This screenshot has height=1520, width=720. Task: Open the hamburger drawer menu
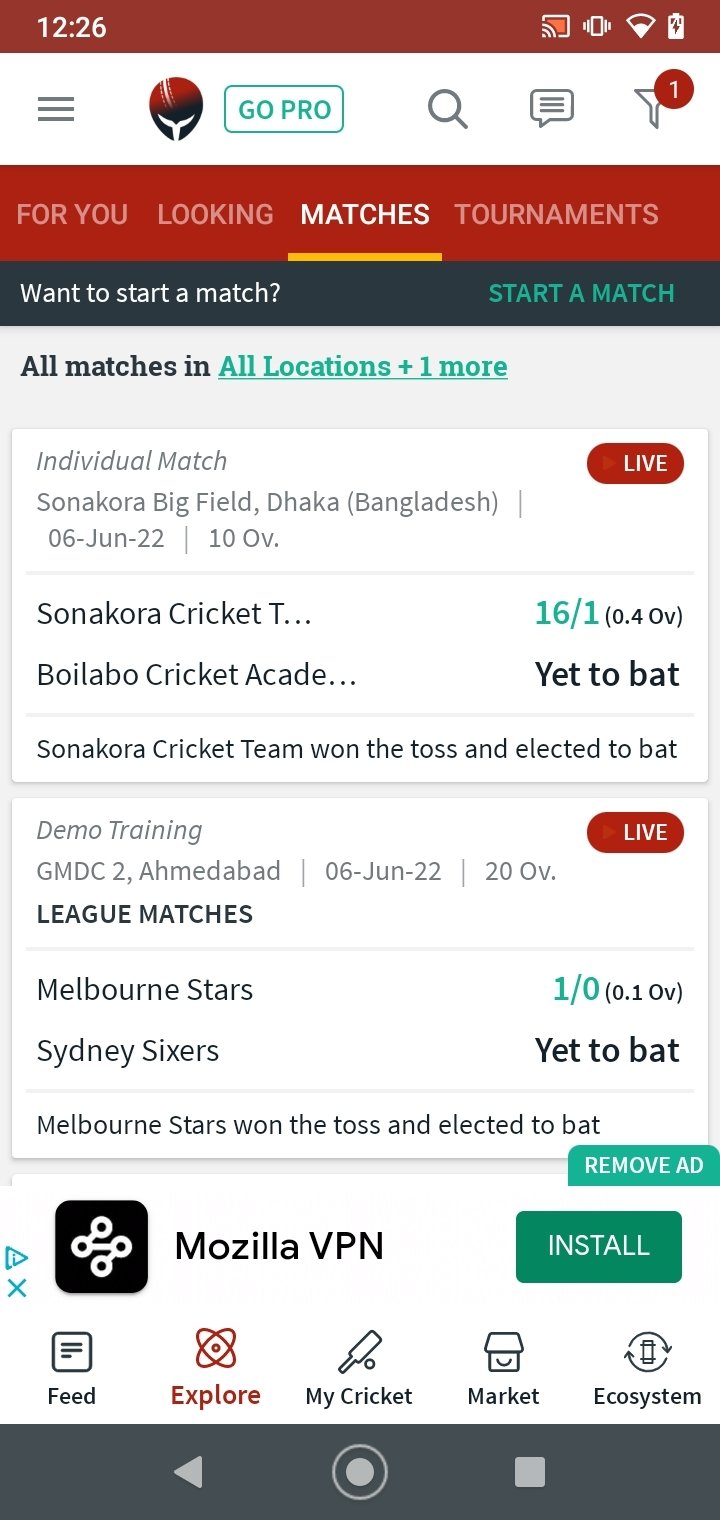(x=56, y=109)
